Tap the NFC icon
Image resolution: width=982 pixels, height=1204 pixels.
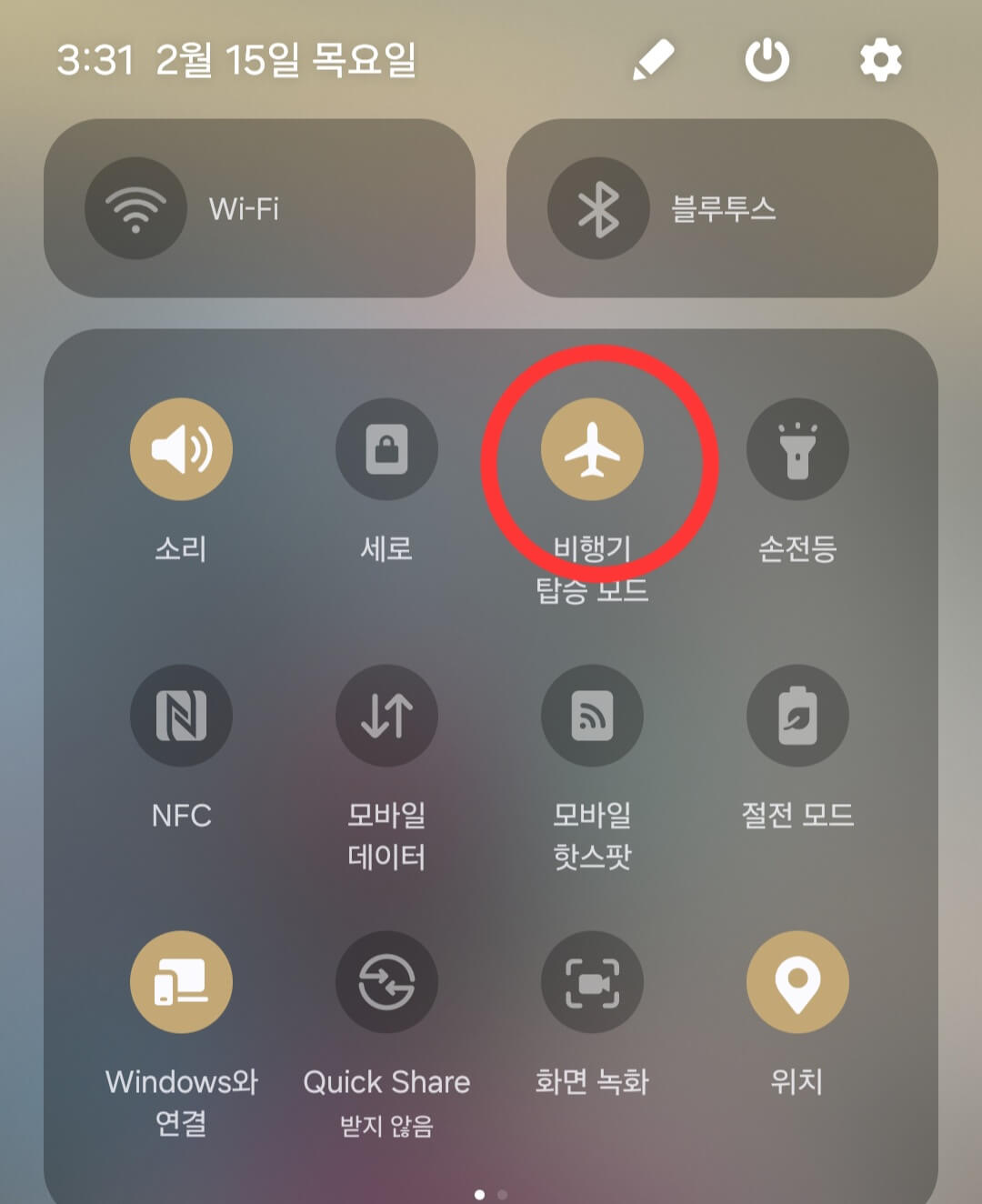coord(181,716)
